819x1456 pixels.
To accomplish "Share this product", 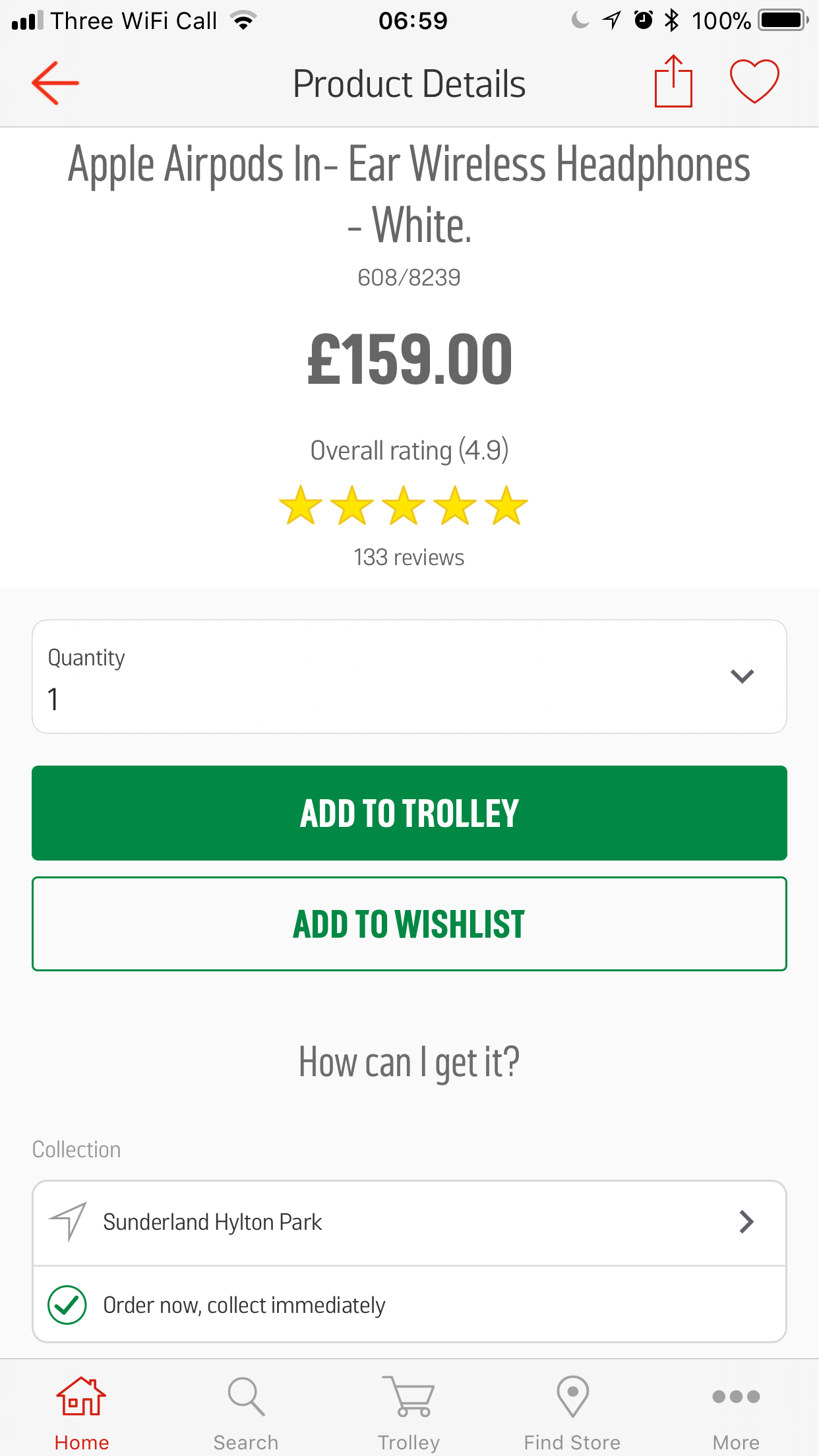I will 673,81.
